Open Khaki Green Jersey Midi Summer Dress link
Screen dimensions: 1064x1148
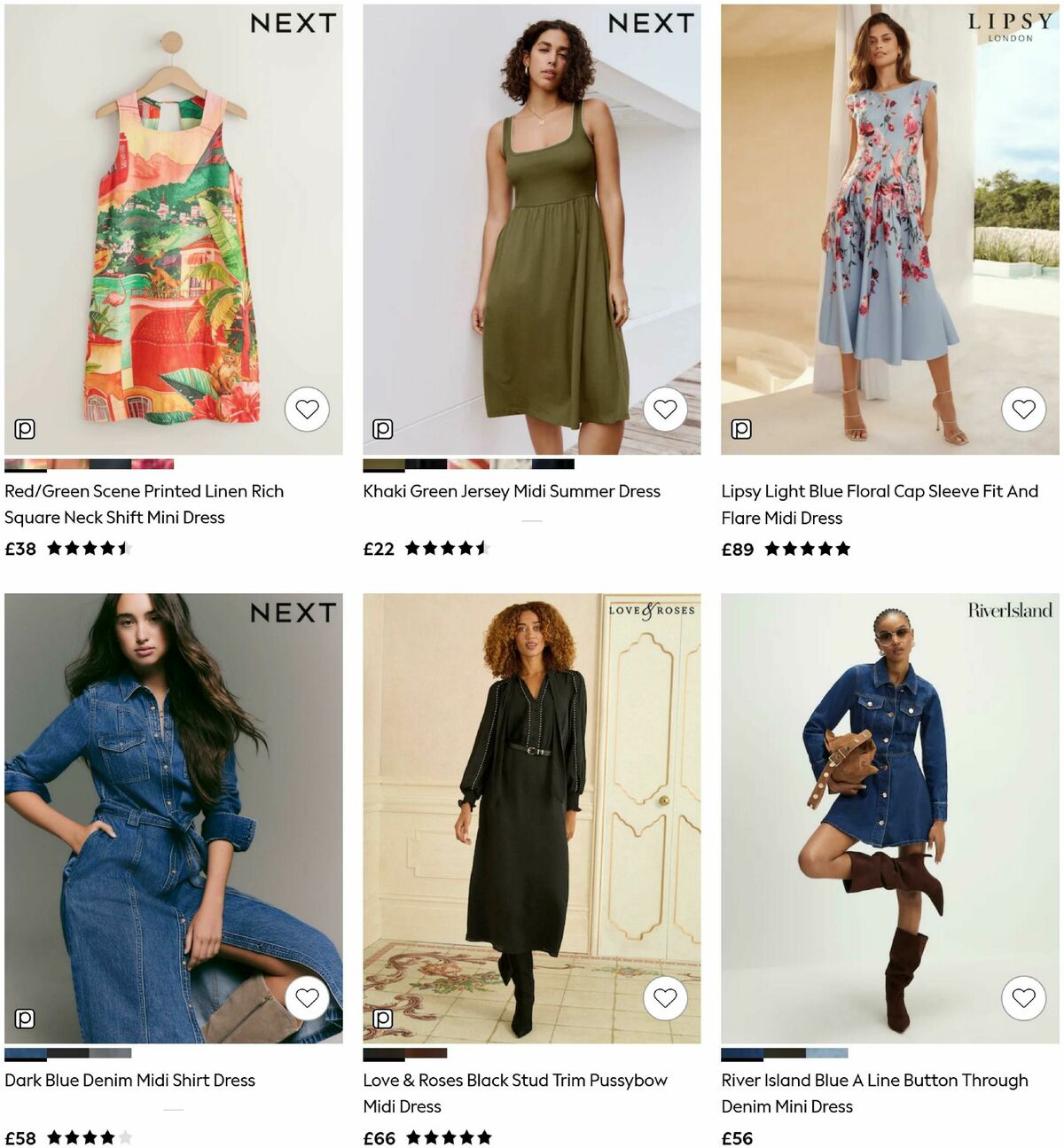coord(512,491)
